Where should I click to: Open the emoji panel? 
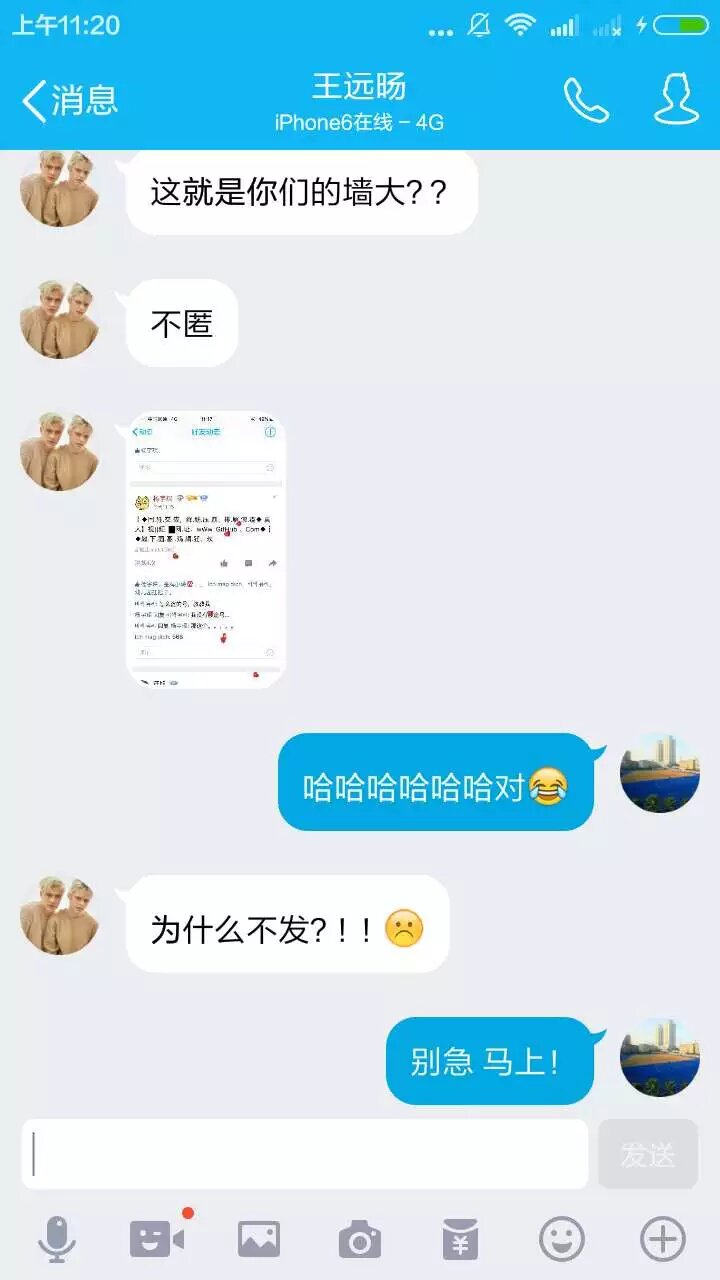pyautogui.click(x=562, y=1240)
